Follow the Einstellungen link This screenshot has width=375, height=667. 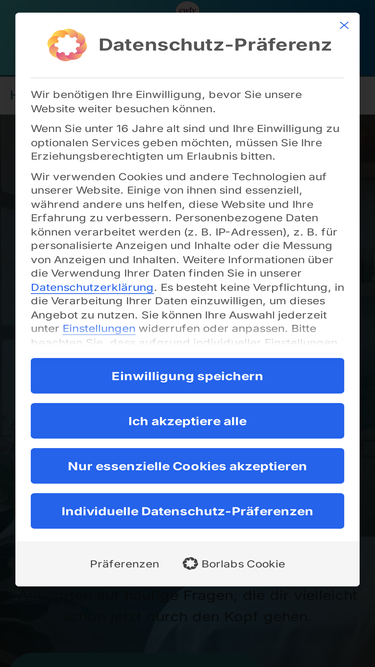[x=99, y=329]
